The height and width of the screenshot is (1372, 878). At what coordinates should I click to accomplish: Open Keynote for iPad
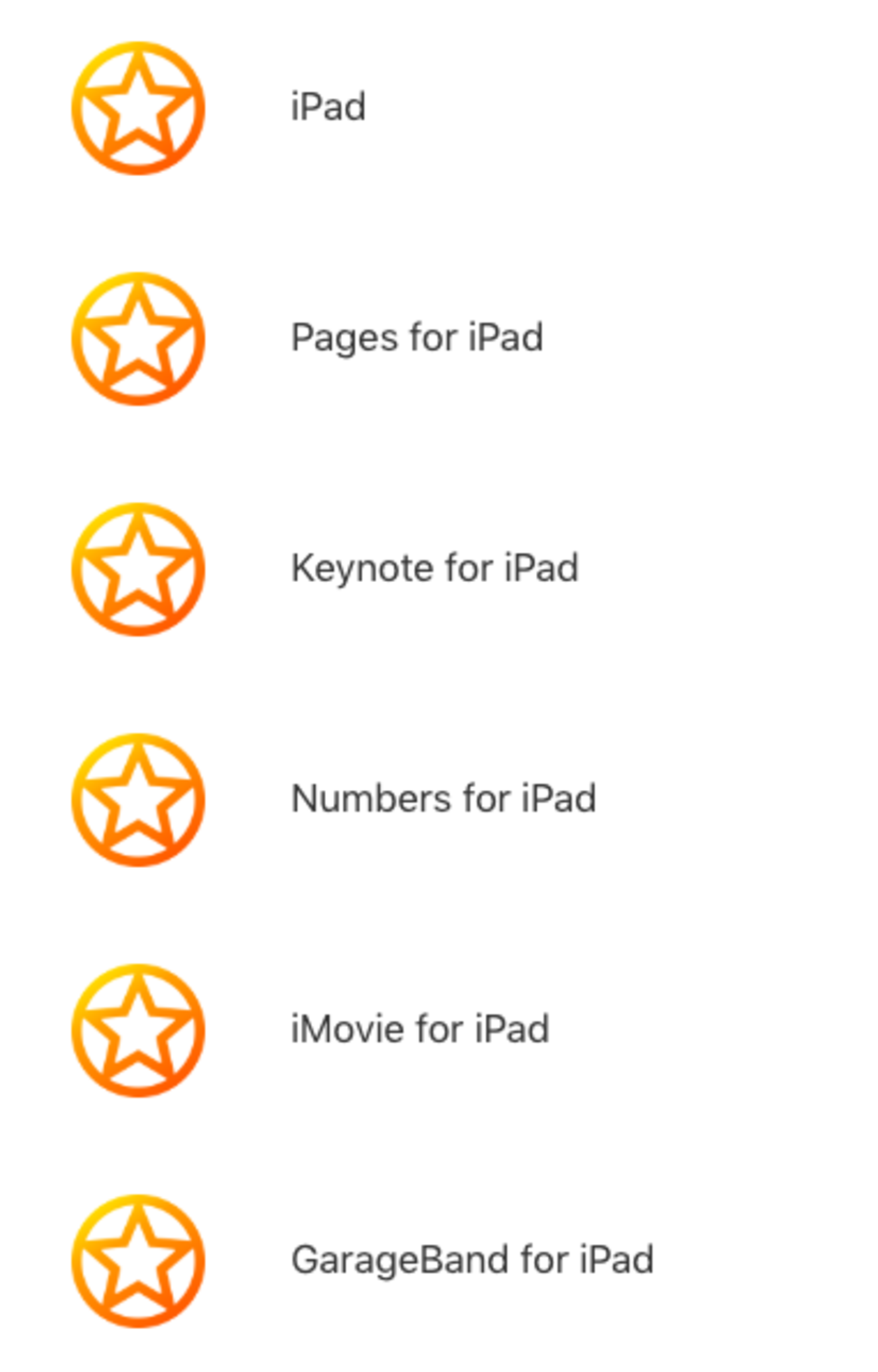point(434,568)
